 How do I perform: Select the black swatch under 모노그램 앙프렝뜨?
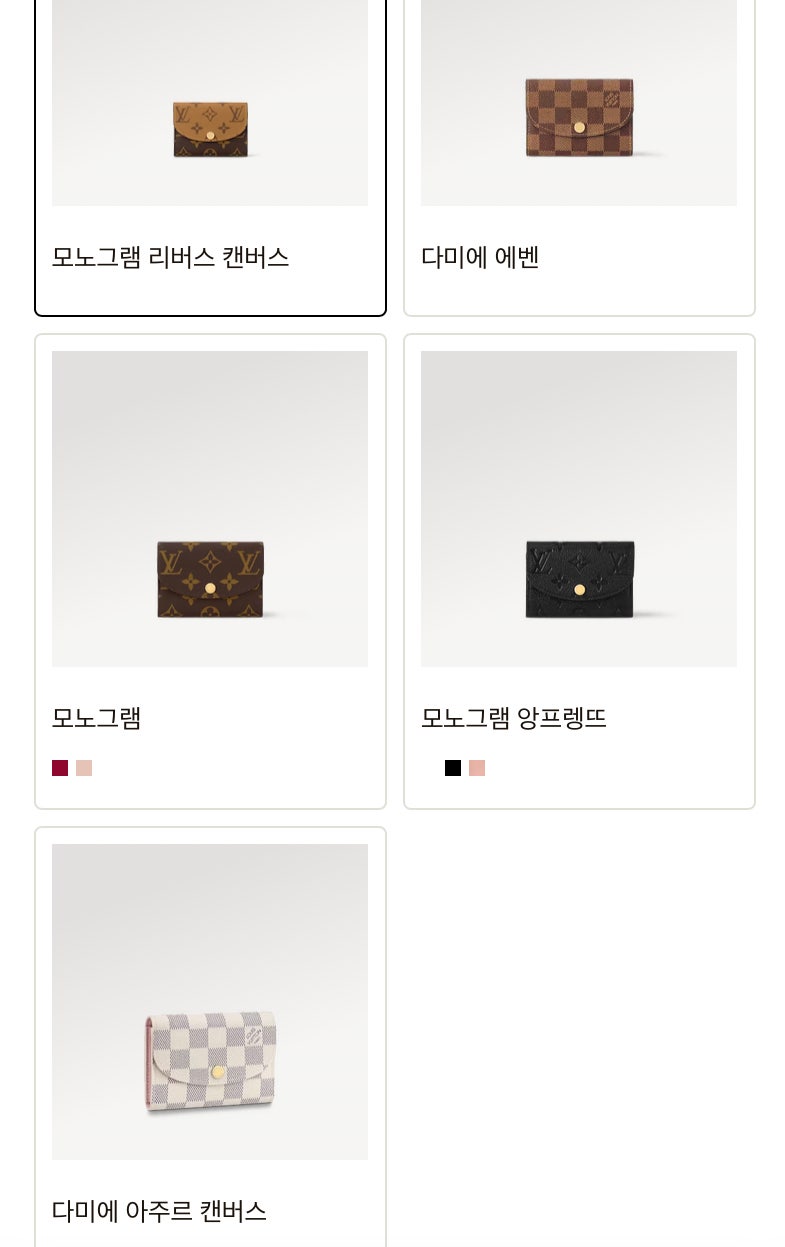(453, 768)
